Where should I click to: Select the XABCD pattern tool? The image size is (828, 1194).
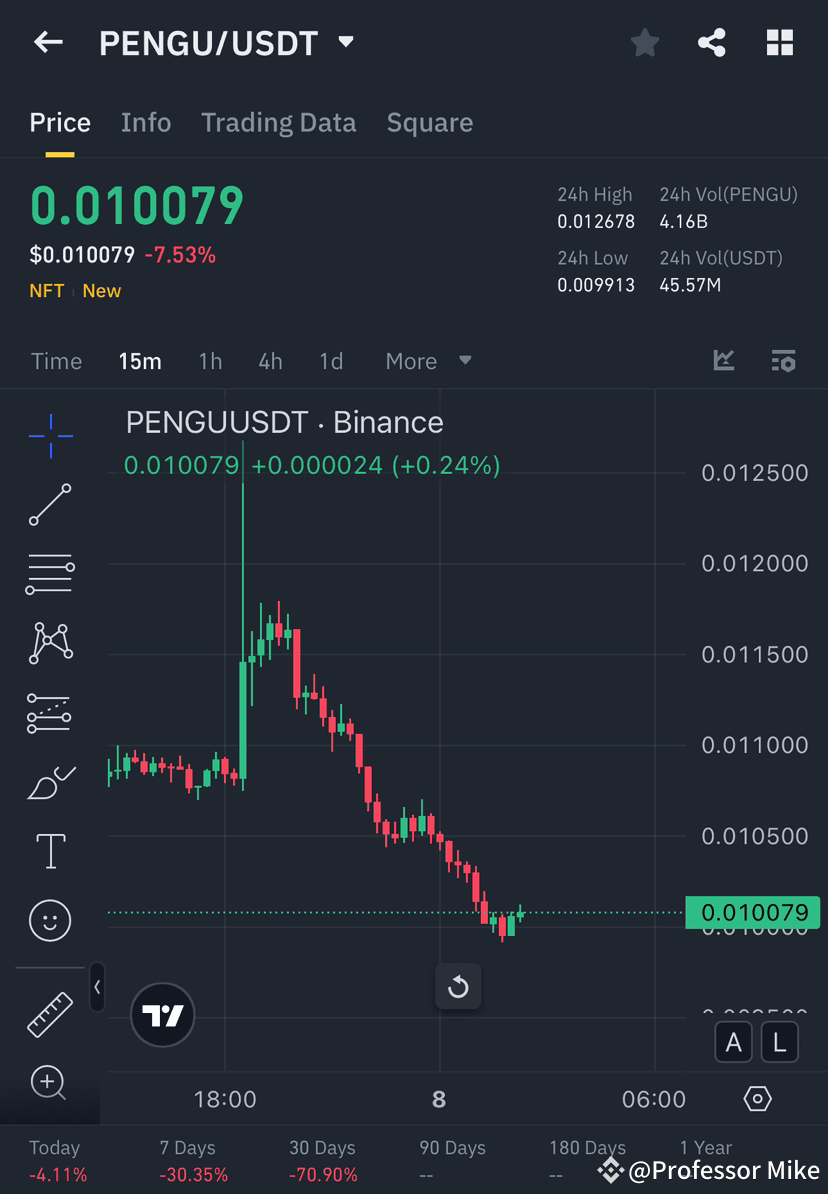[x=50, y=643]
